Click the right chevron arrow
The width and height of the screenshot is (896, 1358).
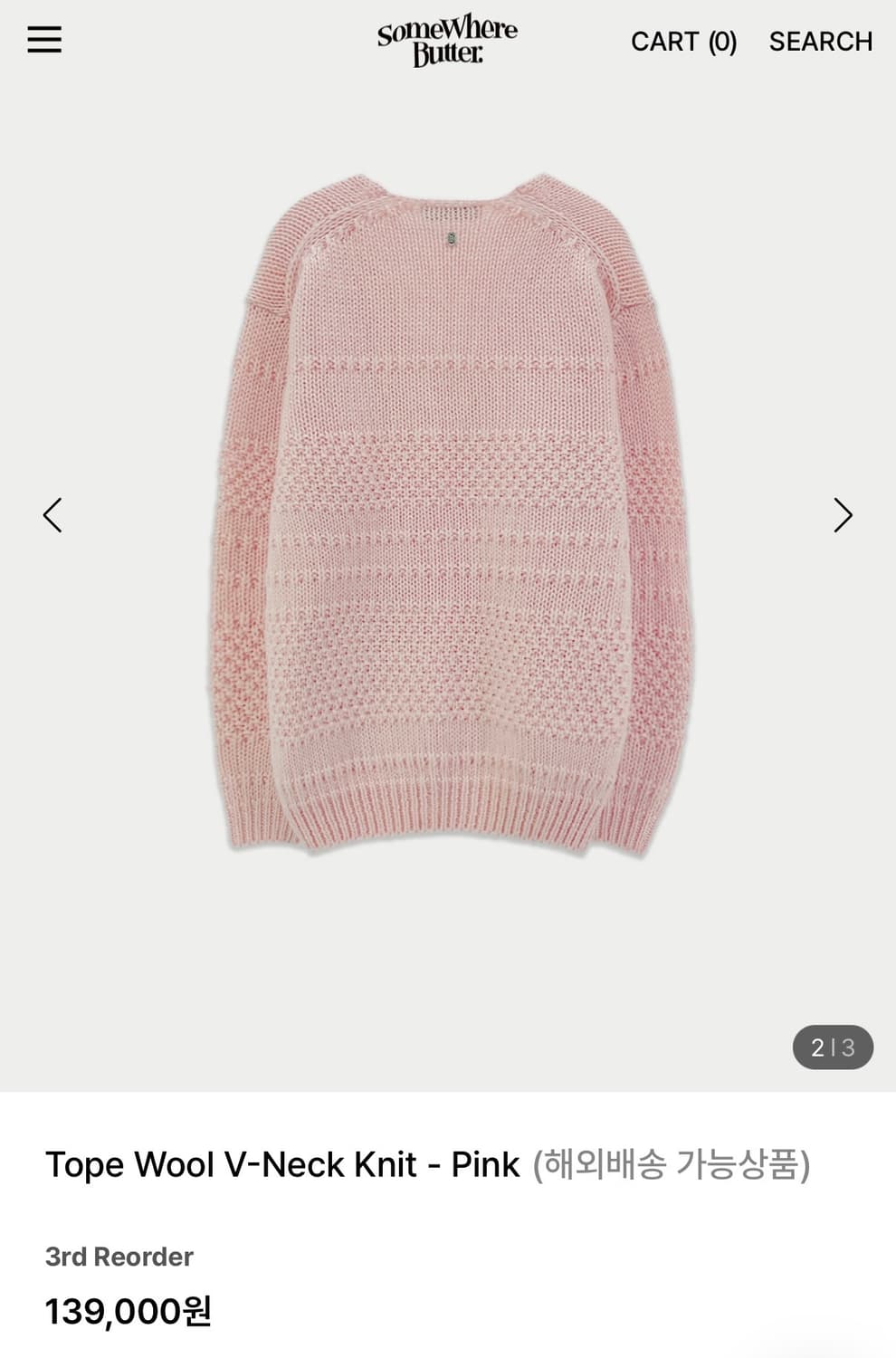[843, 514]
